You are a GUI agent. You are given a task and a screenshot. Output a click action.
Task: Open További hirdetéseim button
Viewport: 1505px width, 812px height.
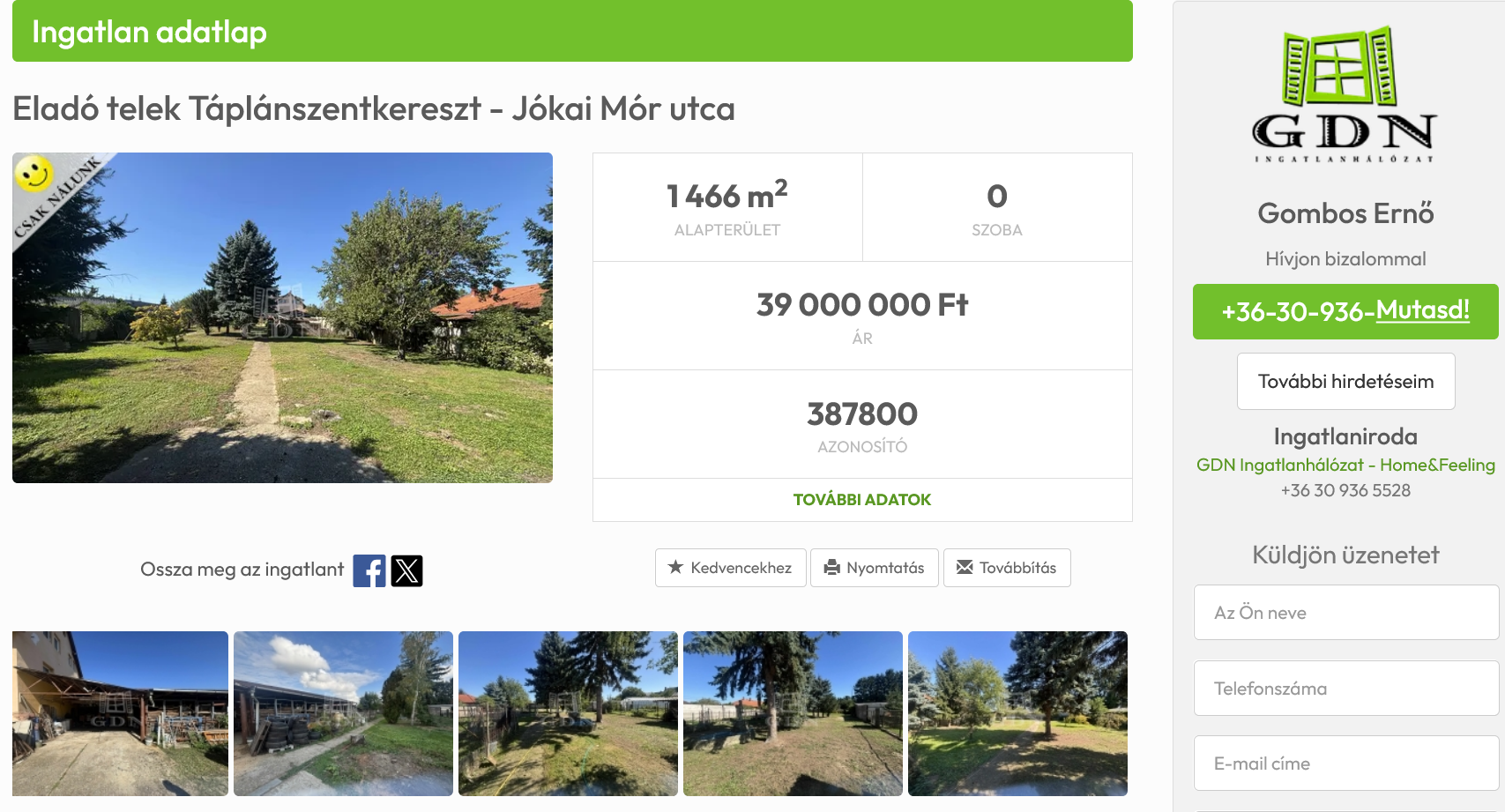click(1345, 381)
